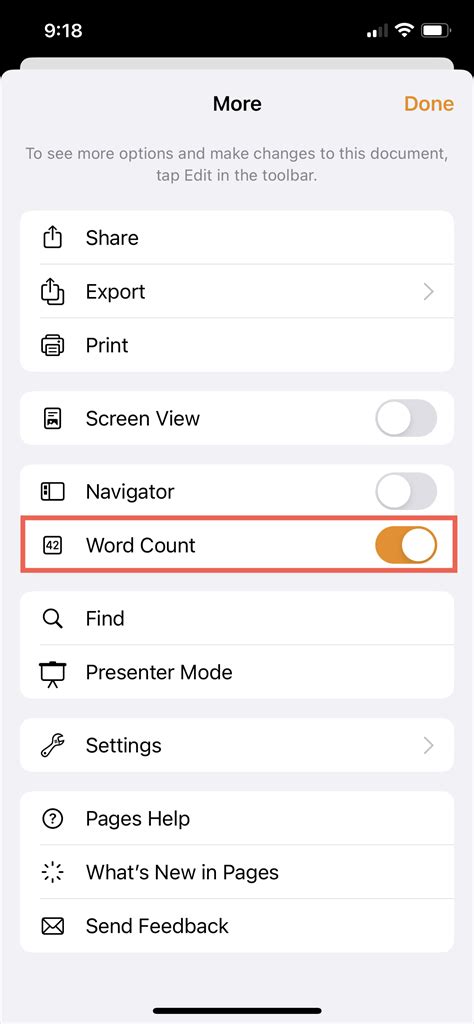Disable the Word Count switch

pos(406,545)
